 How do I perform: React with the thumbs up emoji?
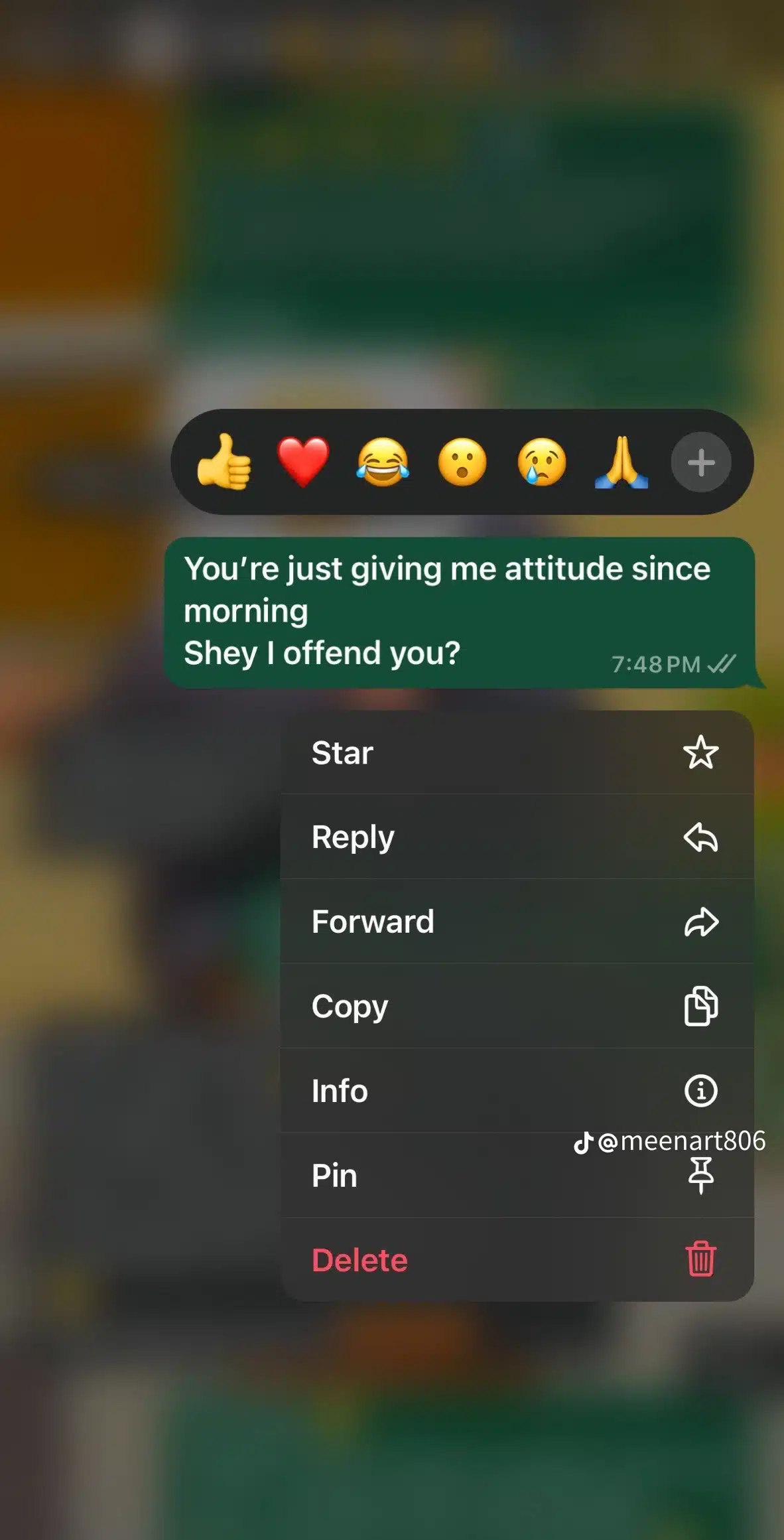point(224,462)
